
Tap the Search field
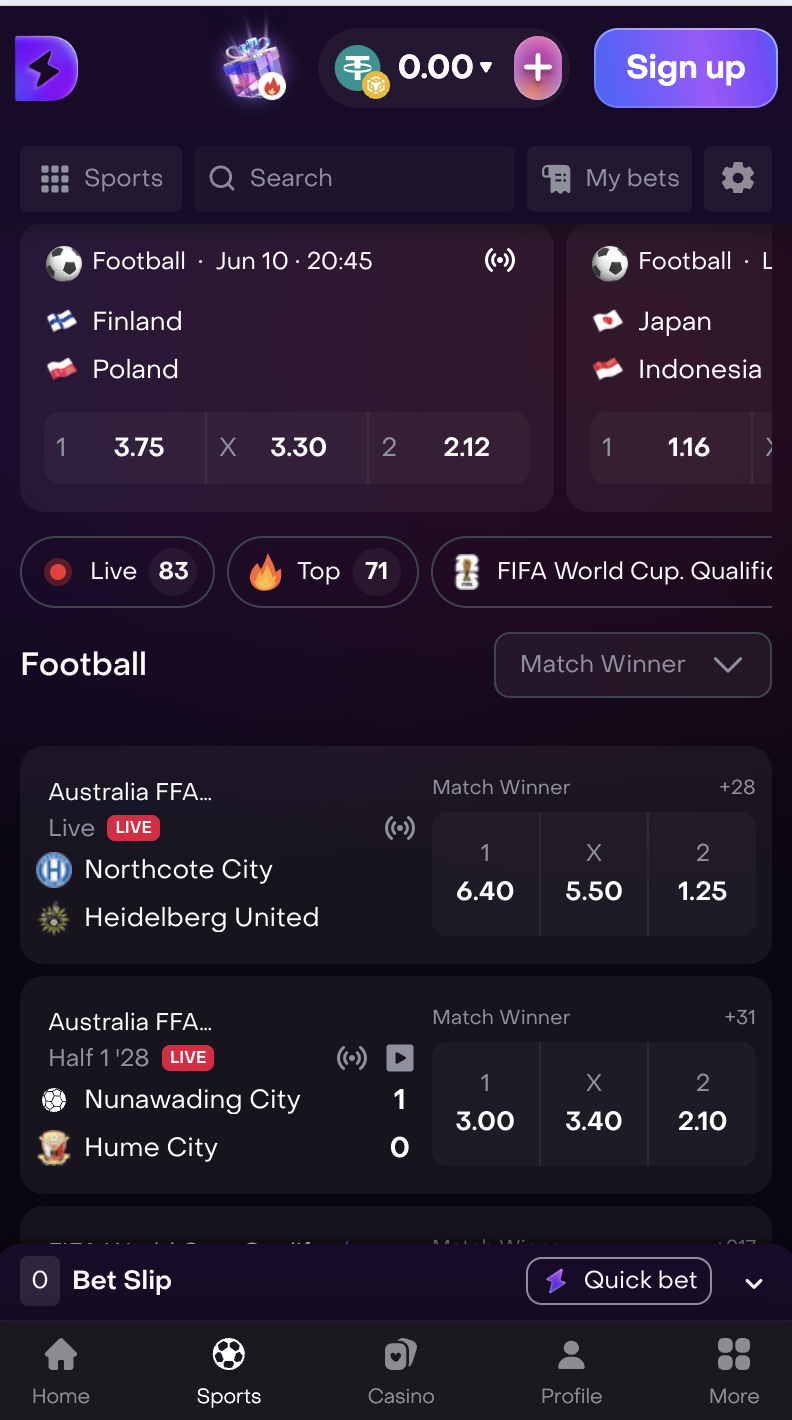click(x=354, y=179)
